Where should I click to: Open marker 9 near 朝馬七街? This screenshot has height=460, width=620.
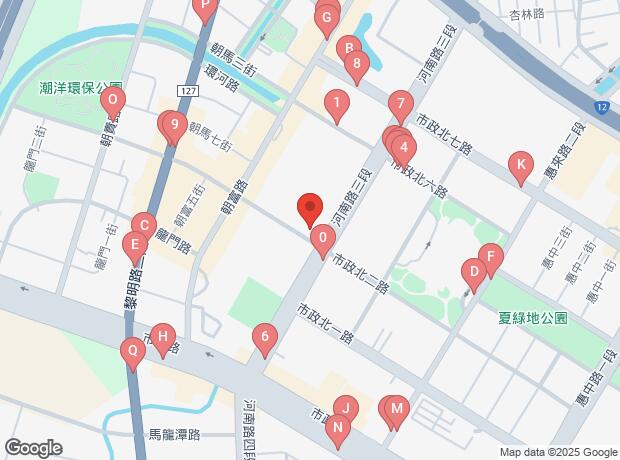pos(175,128)
